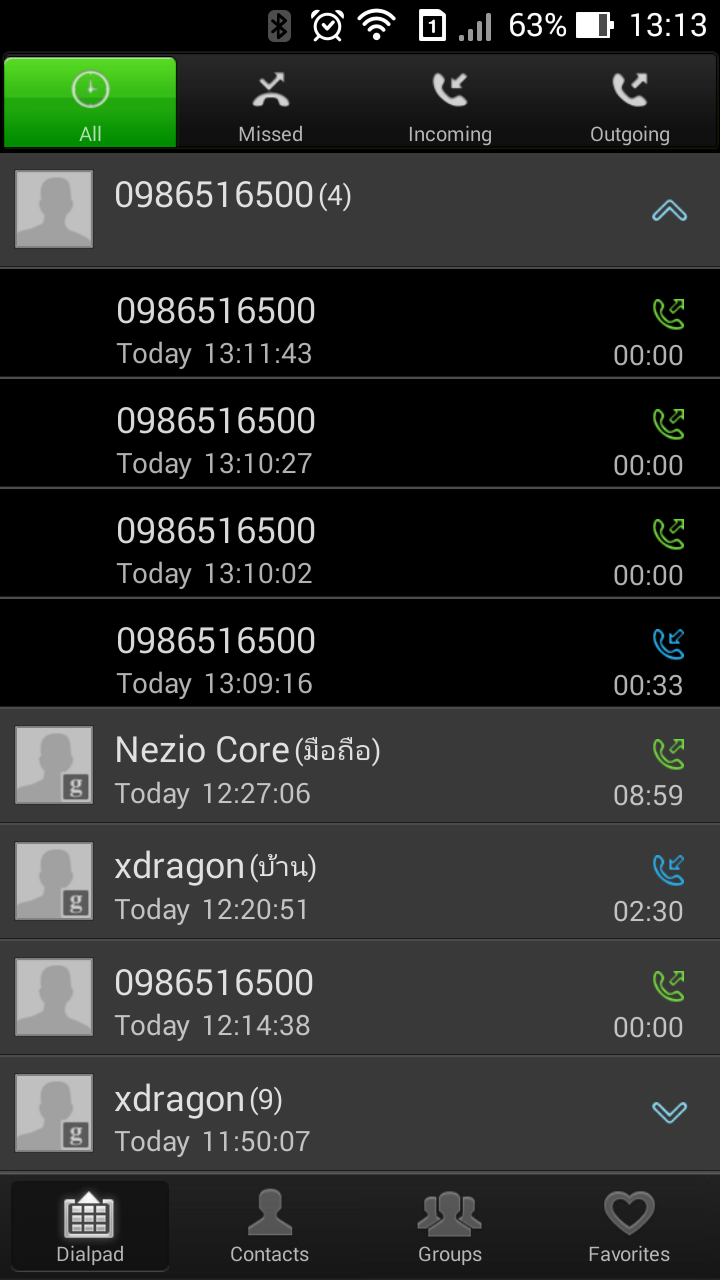Switch to the Outgoing calls tab
Screen dimensions: 720x1280
coord(629,105)
